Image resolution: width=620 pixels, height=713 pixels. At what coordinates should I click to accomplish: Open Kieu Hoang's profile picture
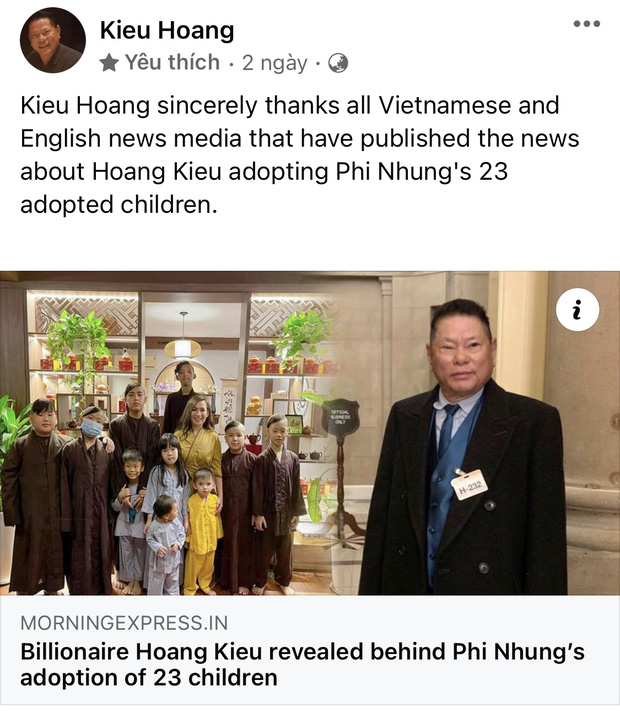tap(53, 40)
